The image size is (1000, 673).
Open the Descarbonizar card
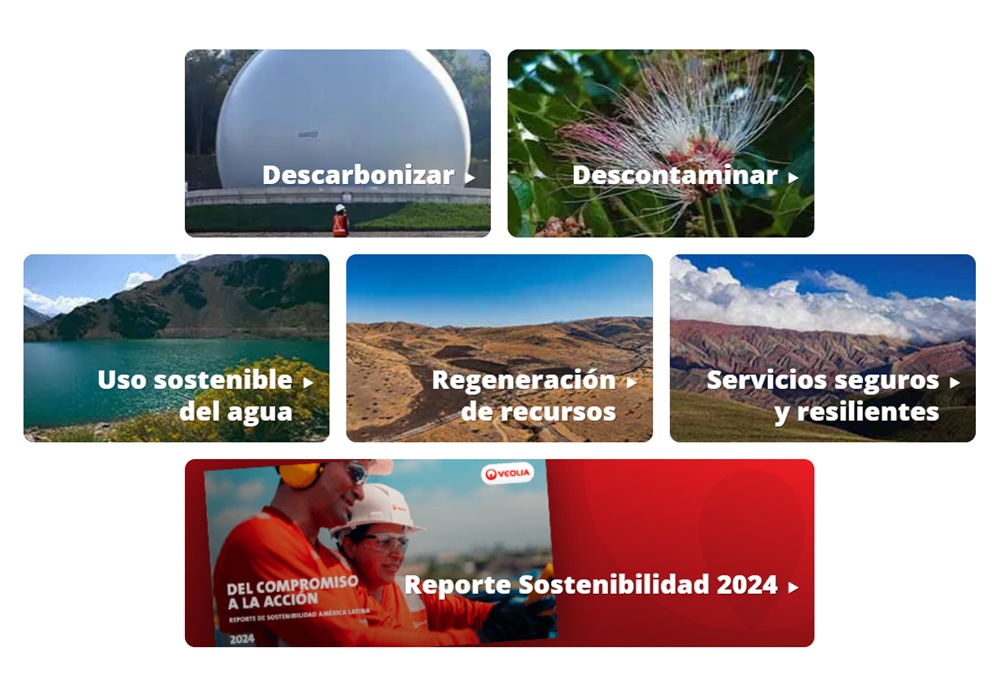click(338, 143)
